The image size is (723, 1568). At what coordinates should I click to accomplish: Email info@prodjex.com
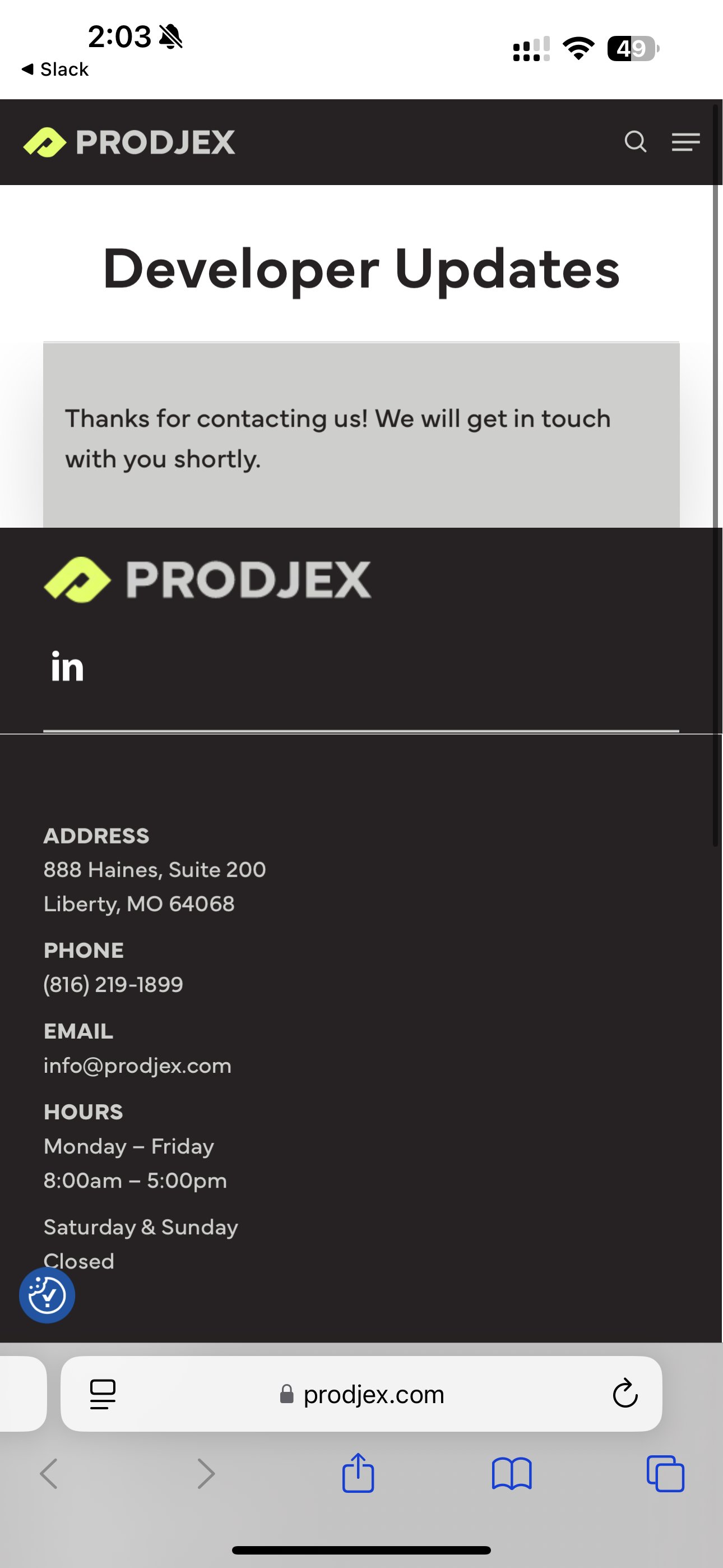coord(137,1065)
